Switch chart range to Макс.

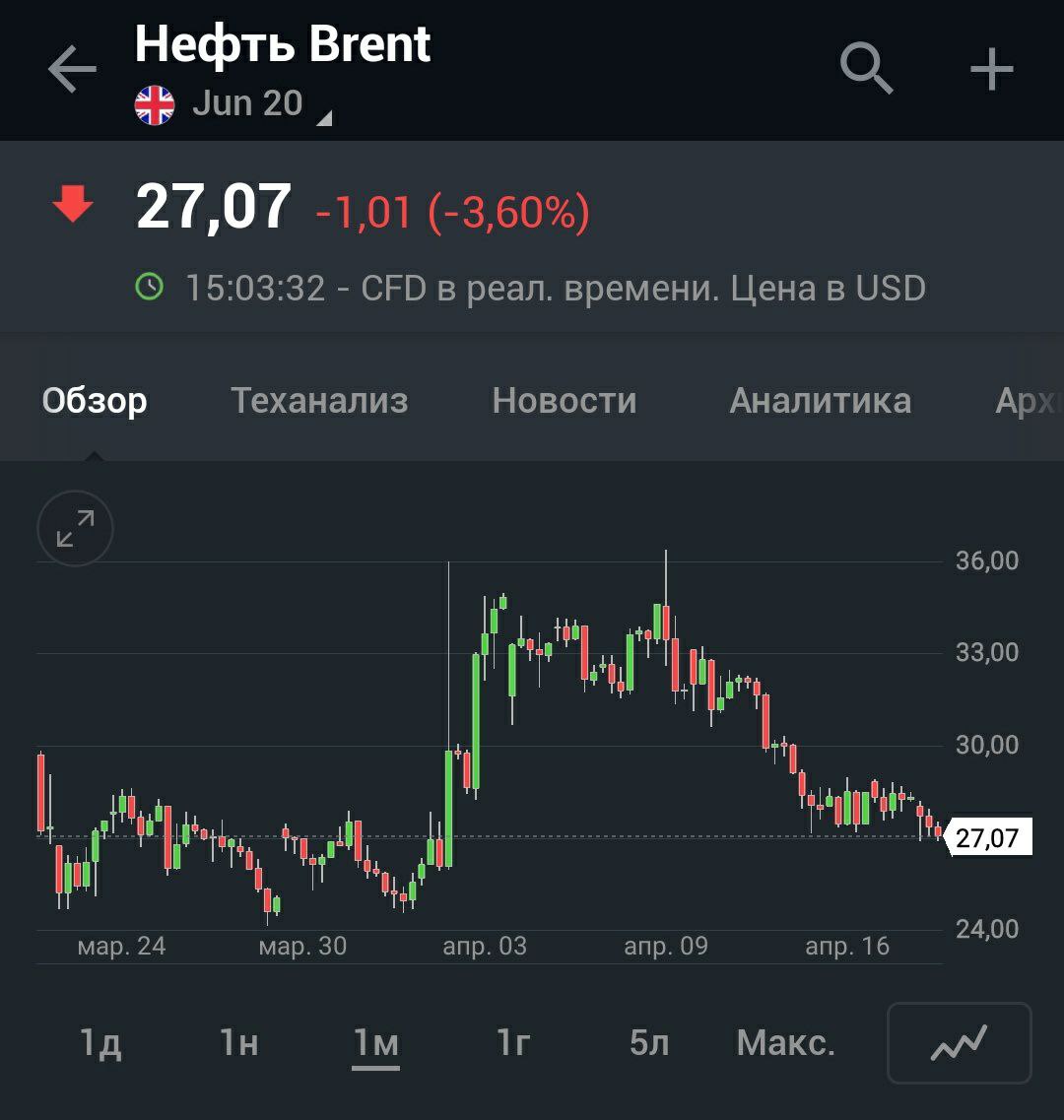tap(785, 1042)
